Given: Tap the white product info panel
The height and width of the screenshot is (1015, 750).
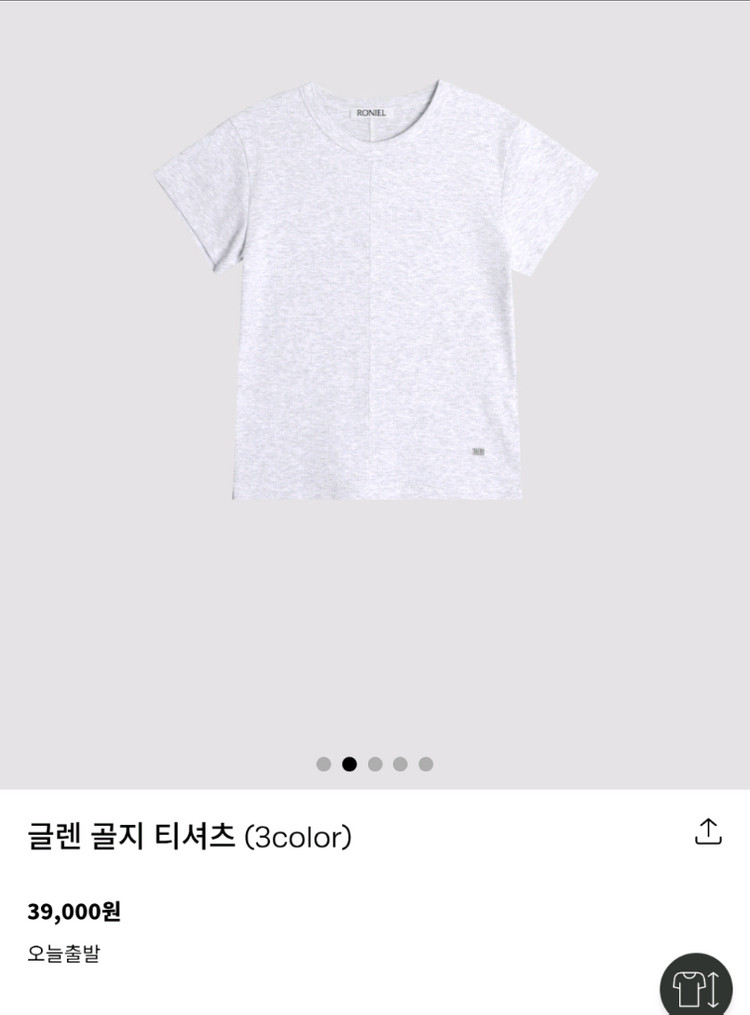Looking at the screenshot, I should tap(375, 890).
